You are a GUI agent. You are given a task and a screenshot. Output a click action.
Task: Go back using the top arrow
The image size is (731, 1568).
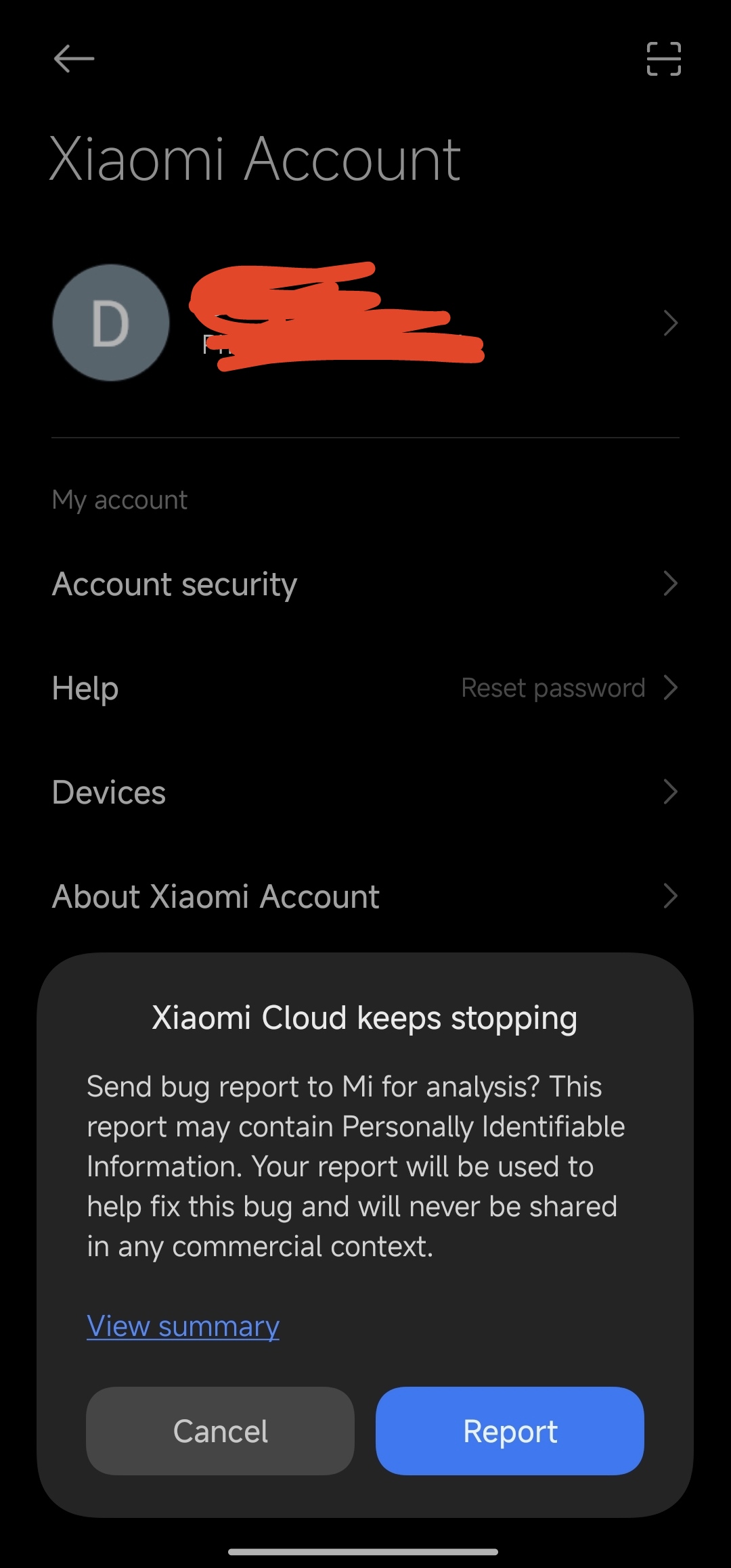click(x=74, y=59)
